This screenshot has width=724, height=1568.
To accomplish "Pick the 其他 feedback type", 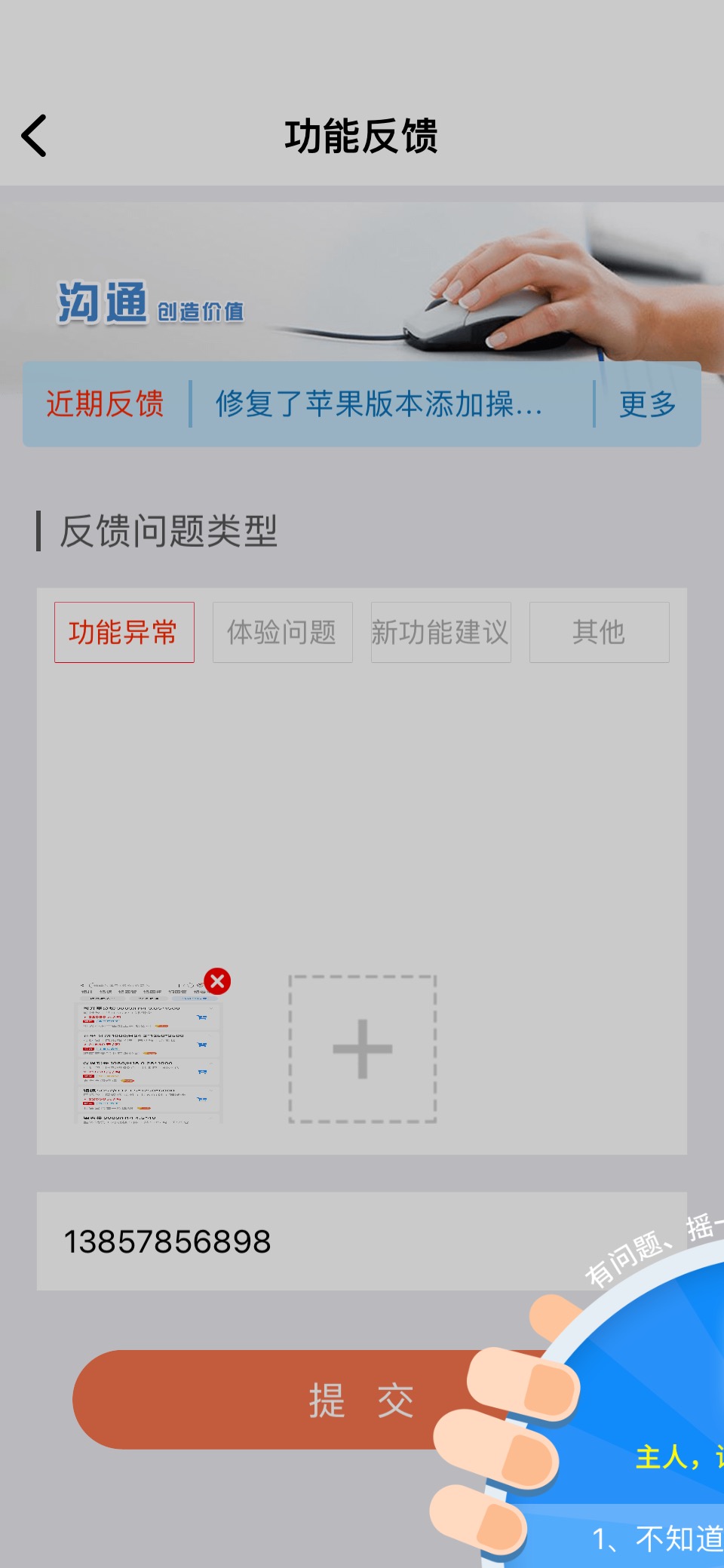I will pos(600,632).
